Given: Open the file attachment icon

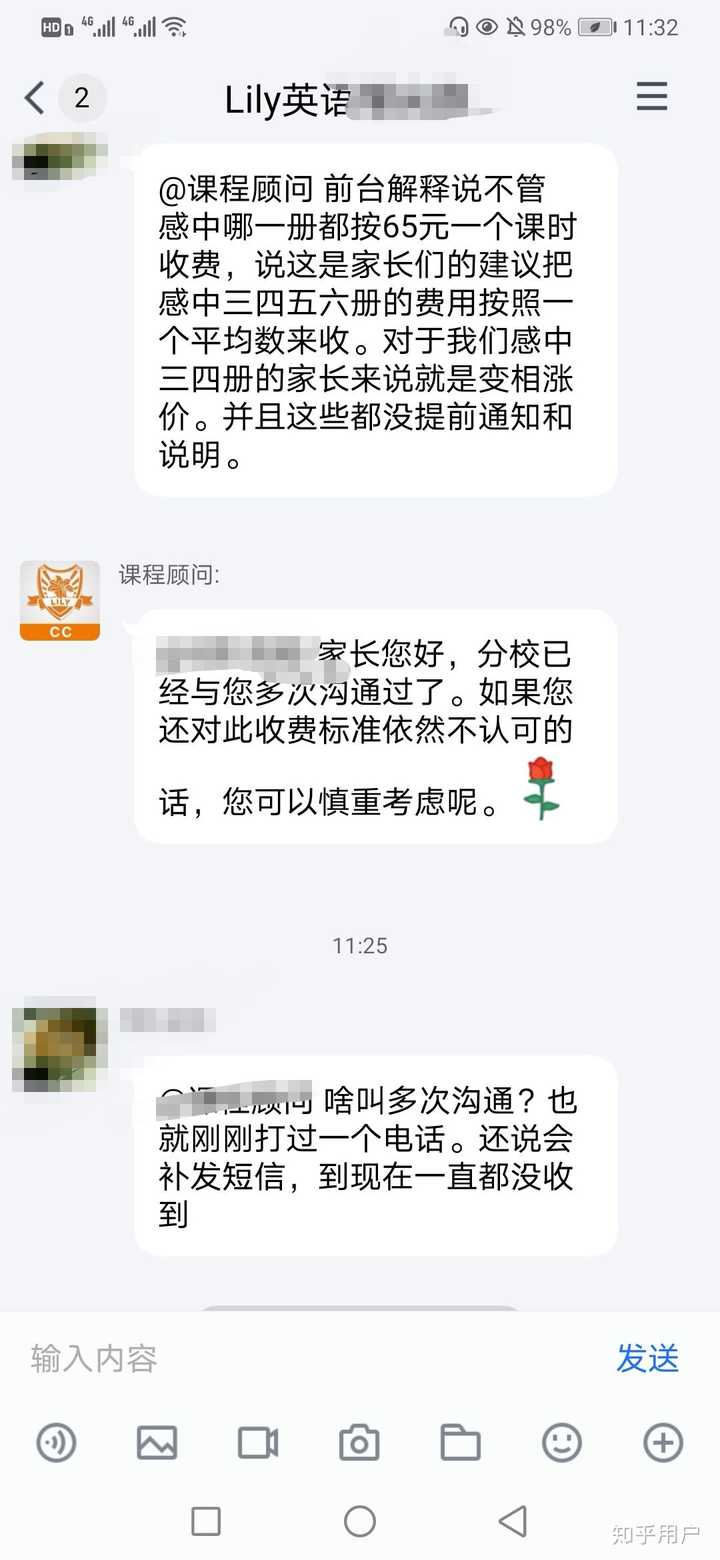Looking at the screenshot, I should [x=460, y=1443].
